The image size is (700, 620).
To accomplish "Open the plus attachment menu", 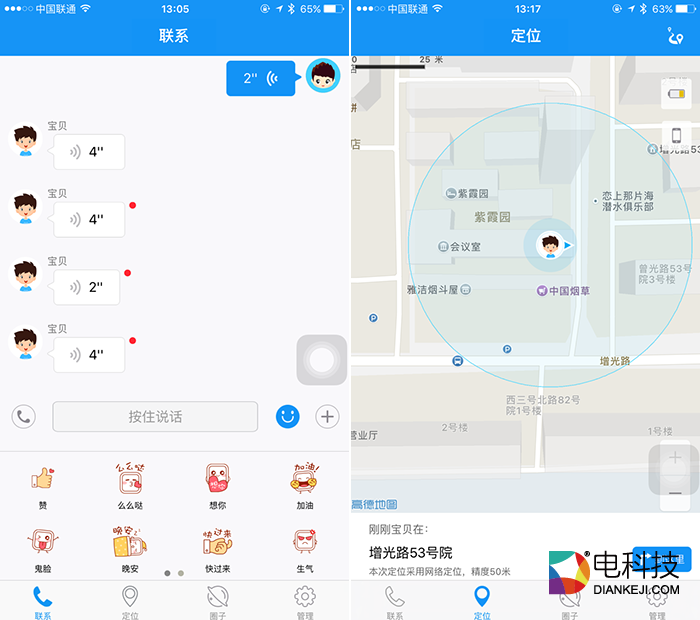I will click(327, 416).
